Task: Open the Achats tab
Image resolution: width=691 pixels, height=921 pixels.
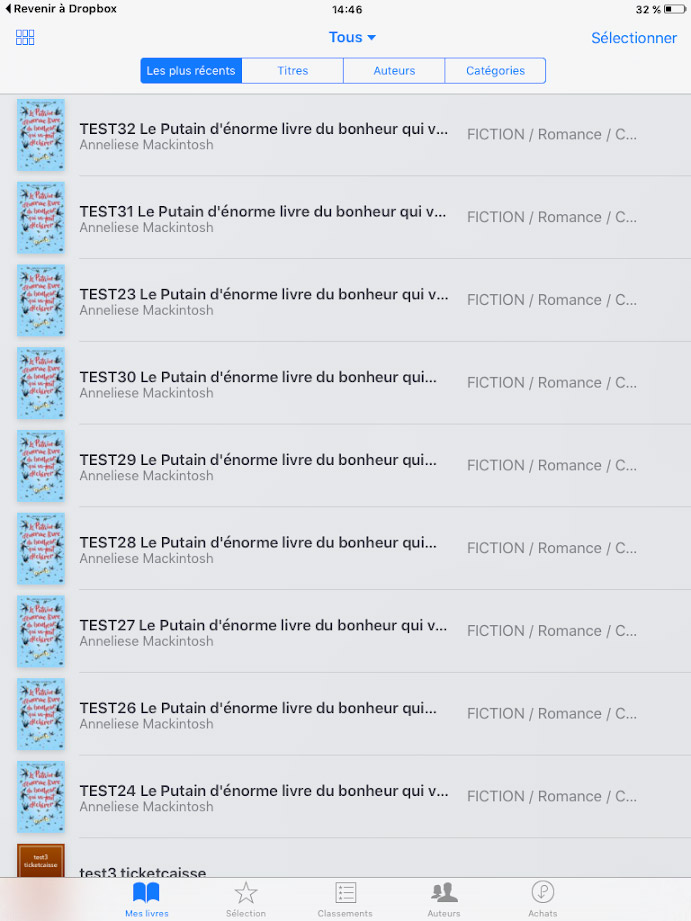Action: [x=543, y=898]
